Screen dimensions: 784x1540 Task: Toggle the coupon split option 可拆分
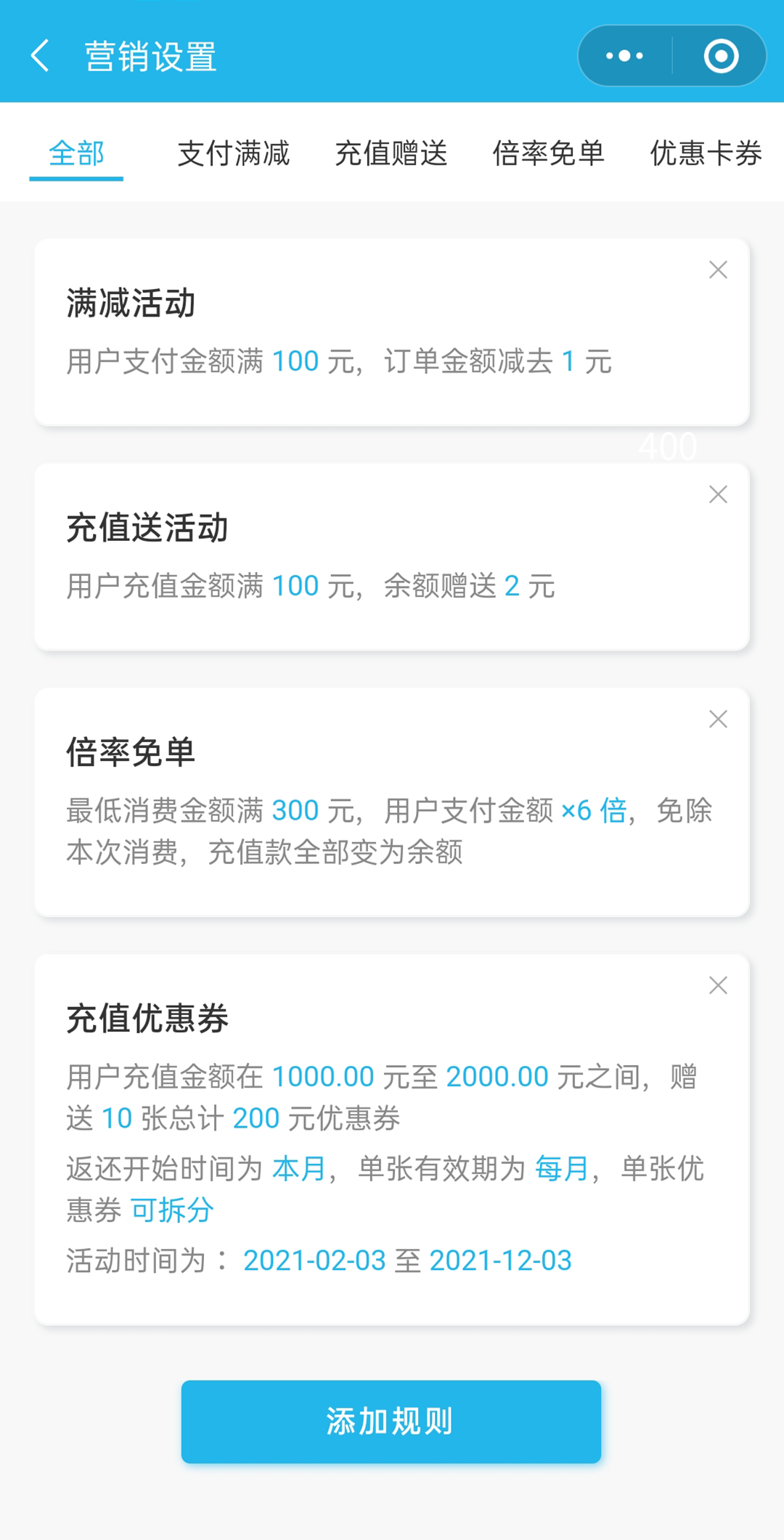[171, 1209]
